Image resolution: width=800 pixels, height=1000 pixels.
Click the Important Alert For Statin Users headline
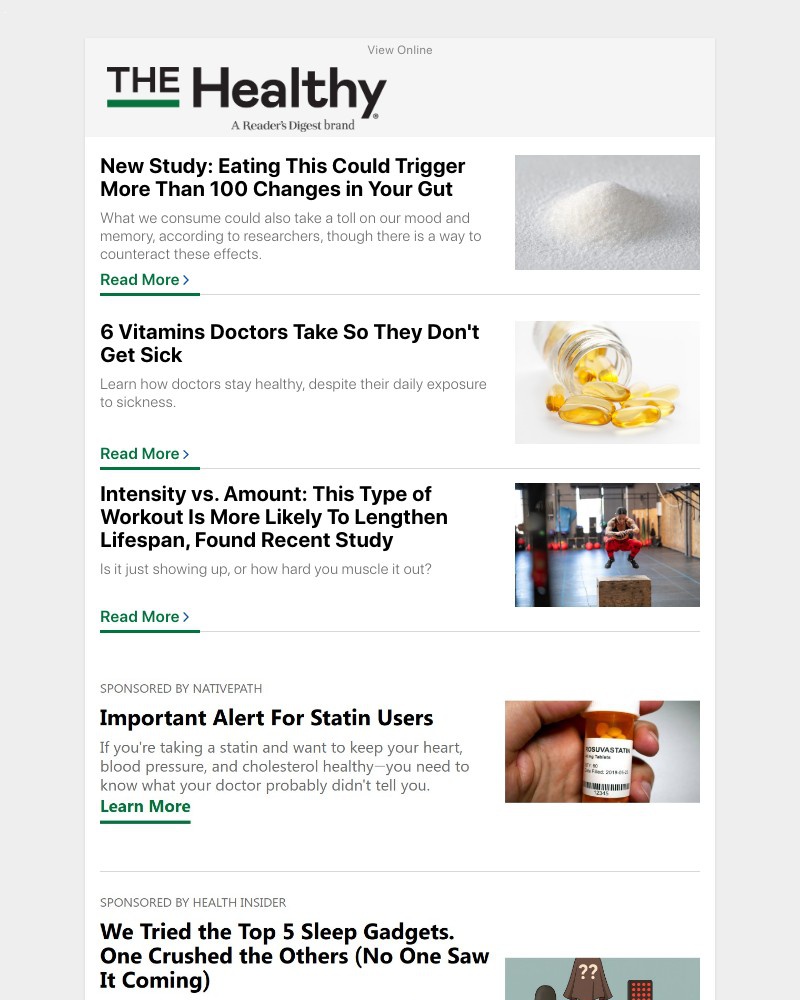tap(266, 718)
